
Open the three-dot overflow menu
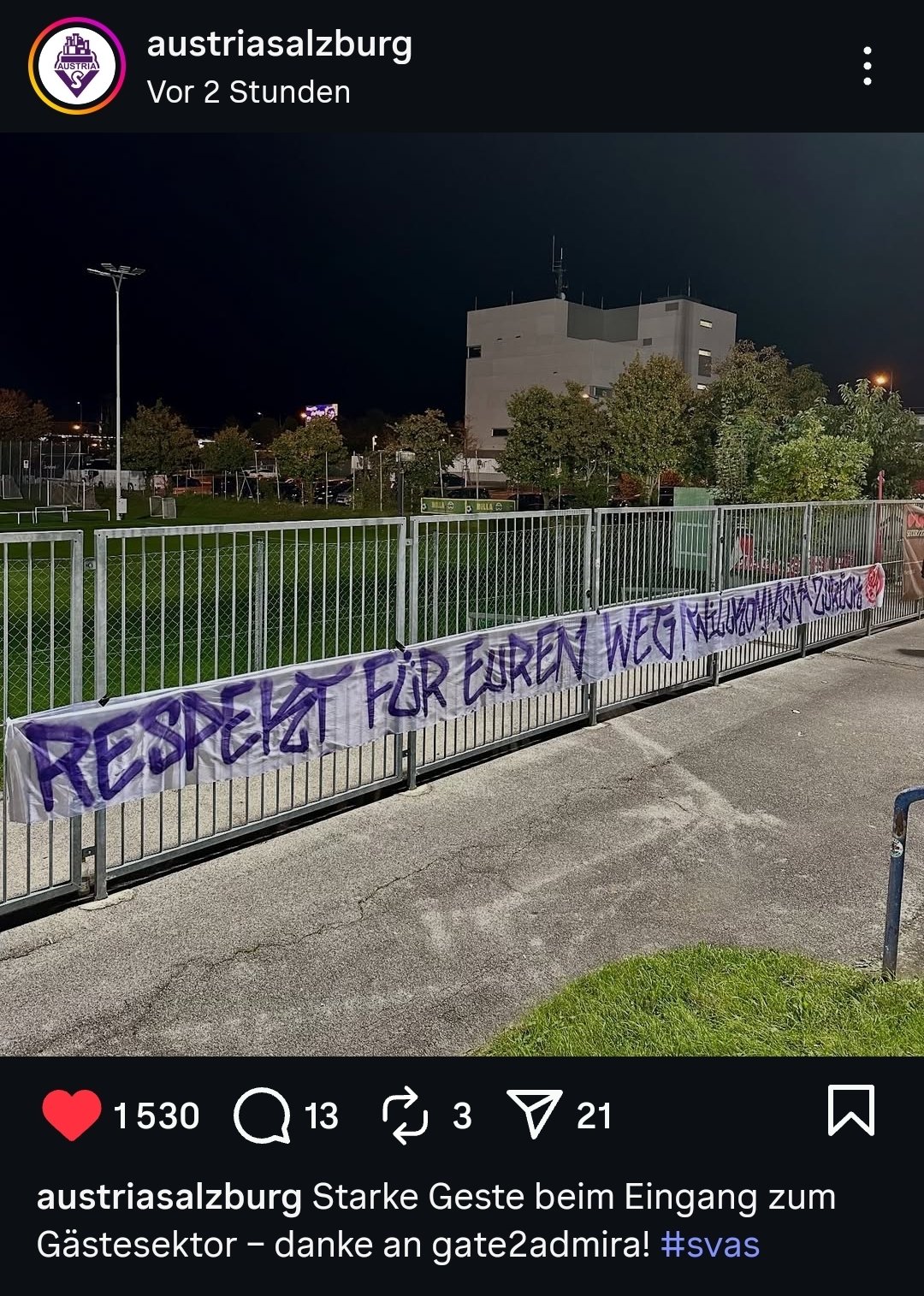pyautogui.click(x=867, y=66)
